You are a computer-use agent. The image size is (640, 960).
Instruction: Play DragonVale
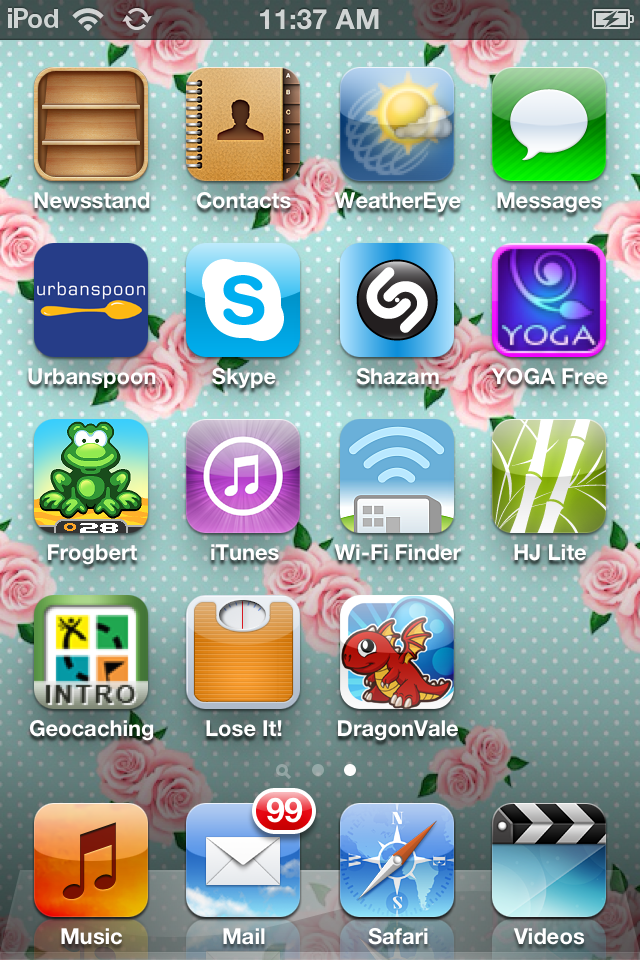click(397, 652)
